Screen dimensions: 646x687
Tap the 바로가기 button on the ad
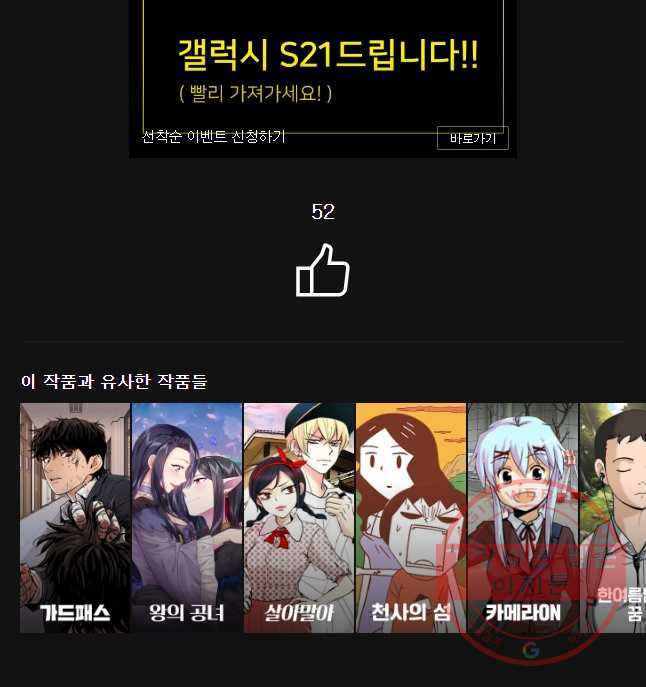point(472,138)
